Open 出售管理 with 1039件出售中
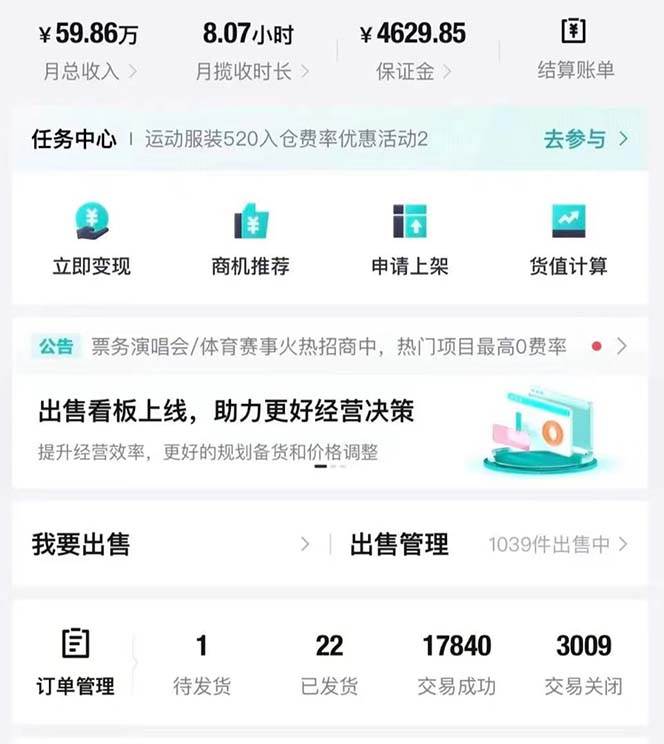This screenshot has width=664, height=744. coord(488,545)
